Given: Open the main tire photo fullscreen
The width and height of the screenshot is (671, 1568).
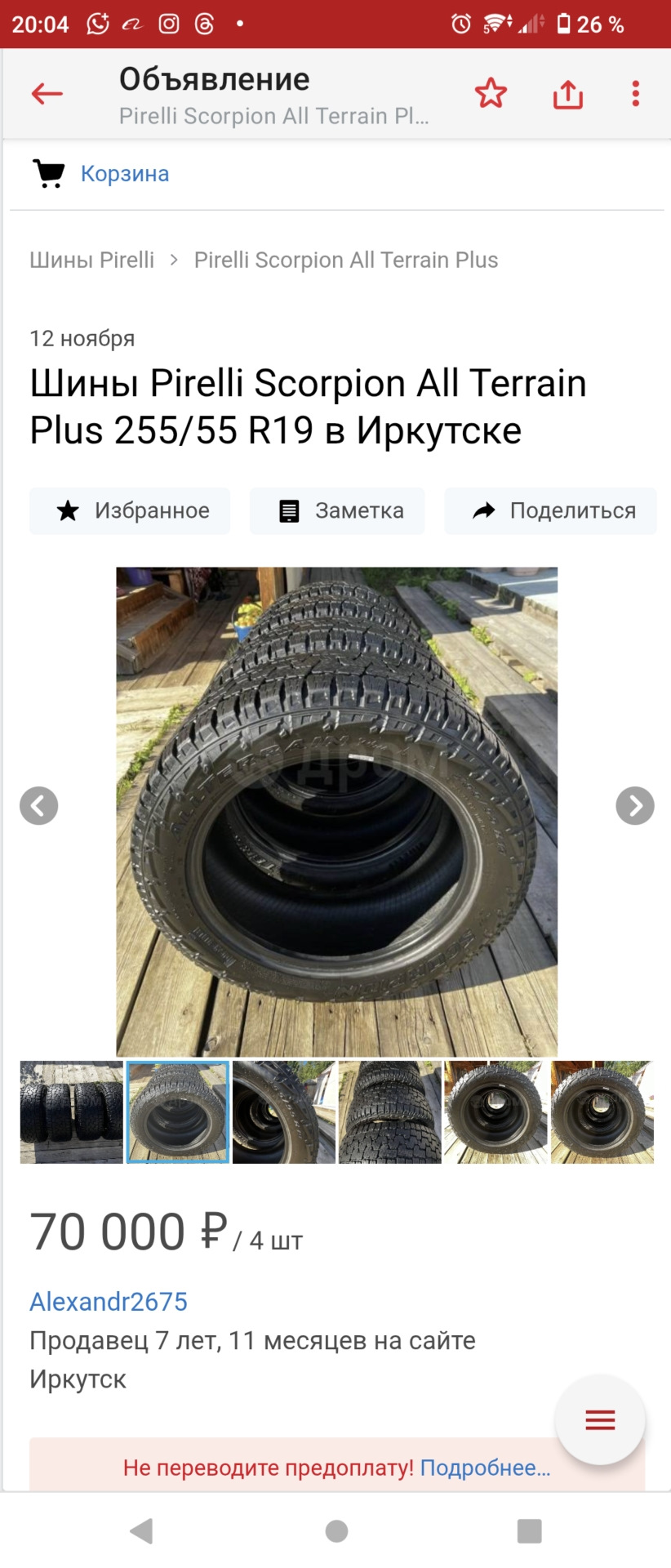Looking at the screenshot, I should [x=336, y=812].
